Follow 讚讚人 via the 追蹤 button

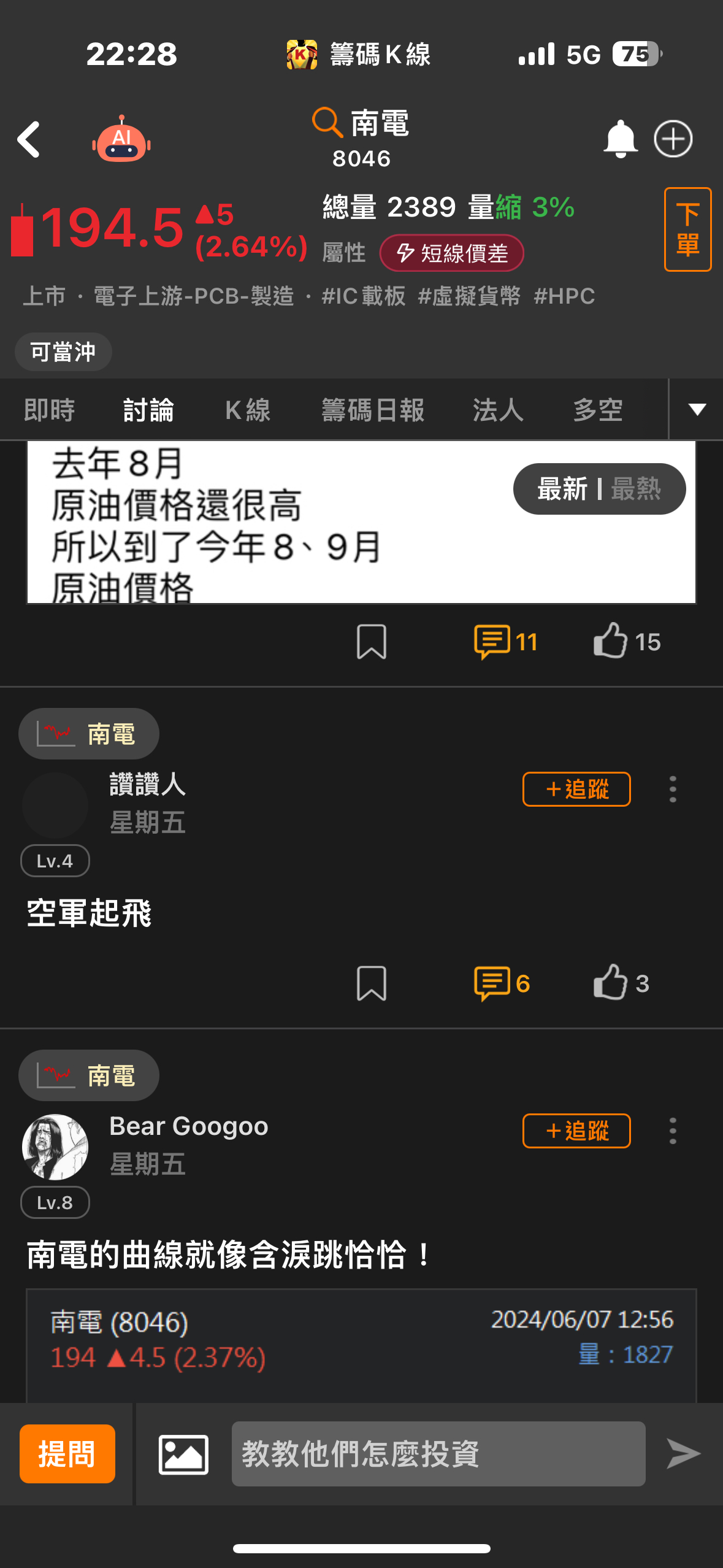[576, 790]
